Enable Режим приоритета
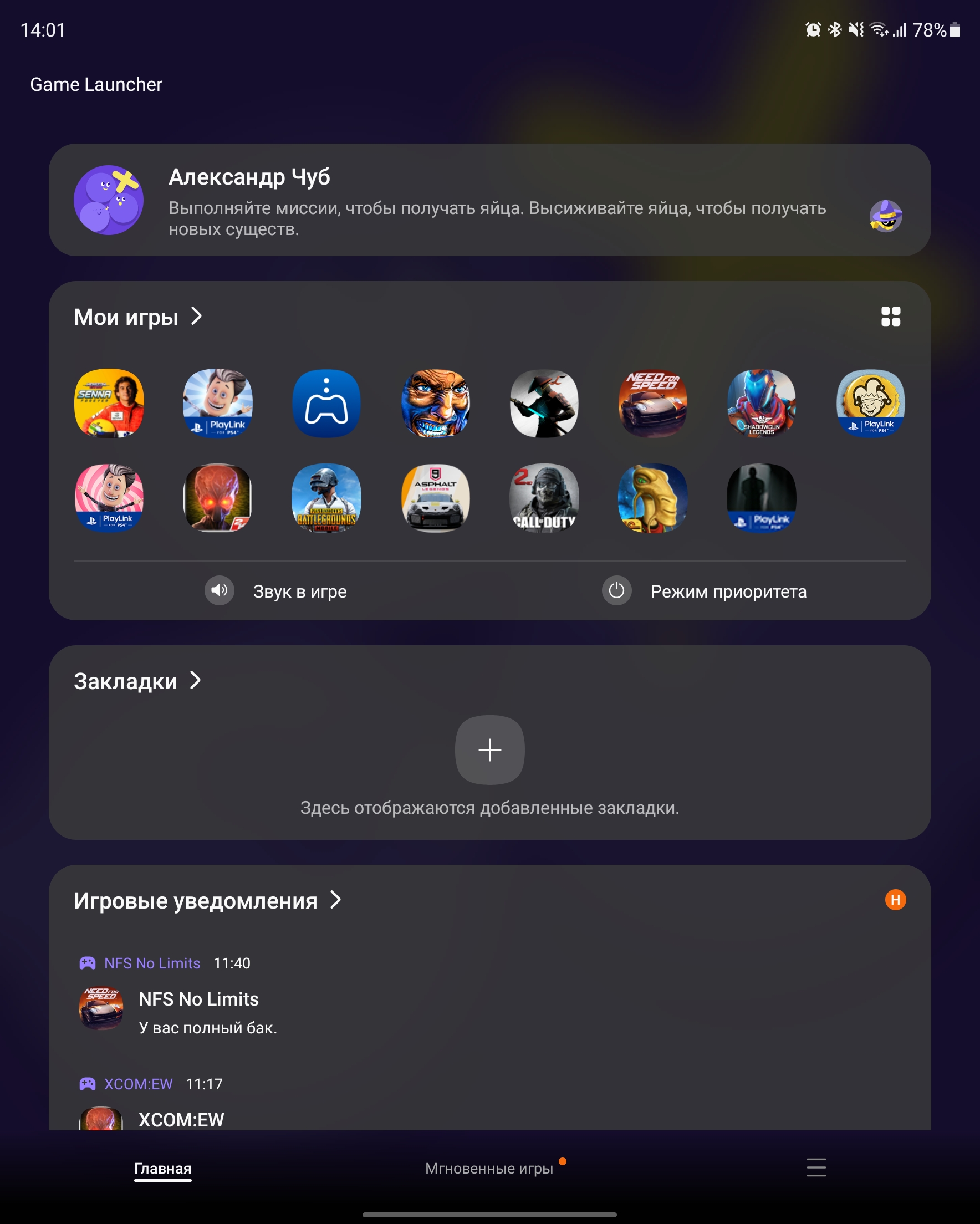Image resolution: width=980 pixels, height=1224 pixels. tap(705, 591)
